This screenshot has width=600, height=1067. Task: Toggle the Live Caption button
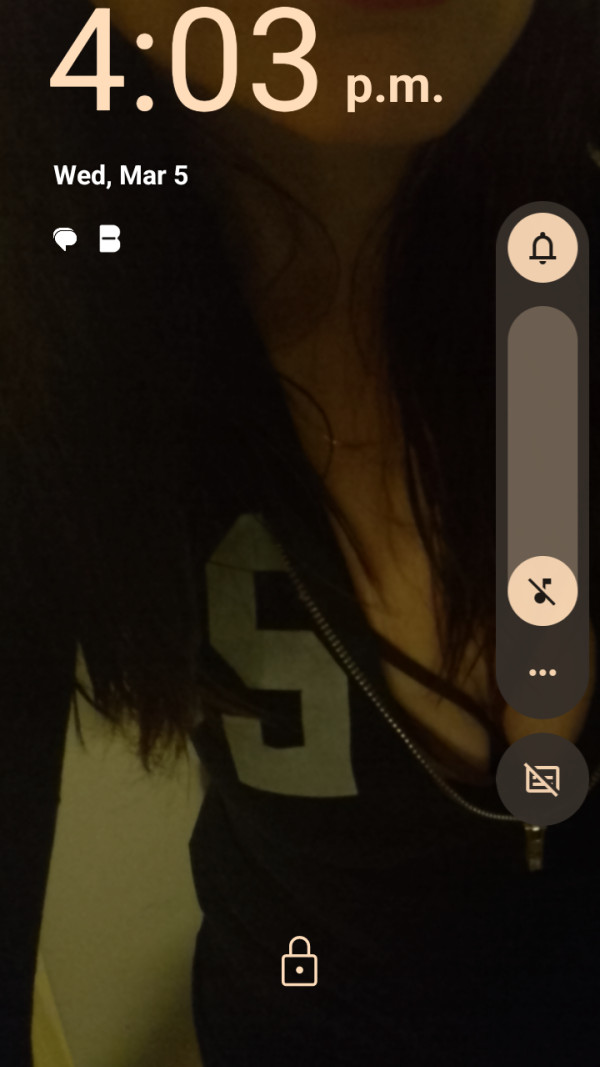click(x=542, y=779)
